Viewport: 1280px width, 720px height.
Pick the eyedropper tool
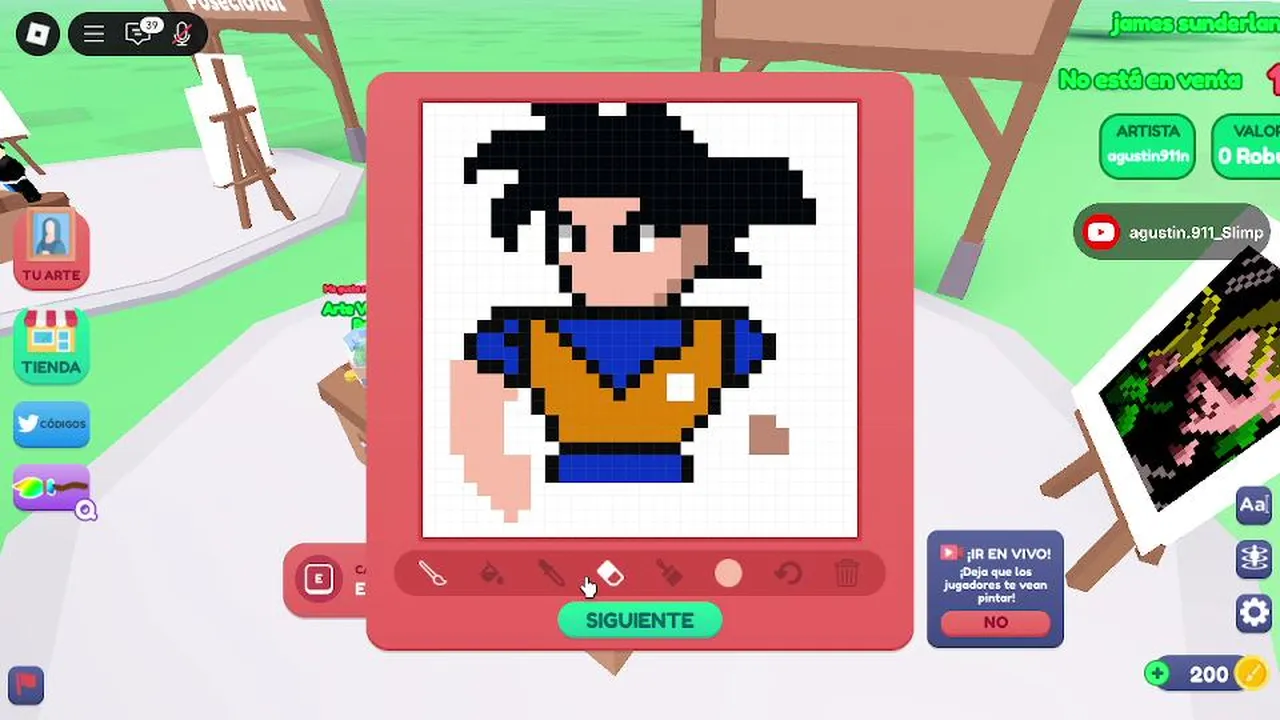click(550, 573)
